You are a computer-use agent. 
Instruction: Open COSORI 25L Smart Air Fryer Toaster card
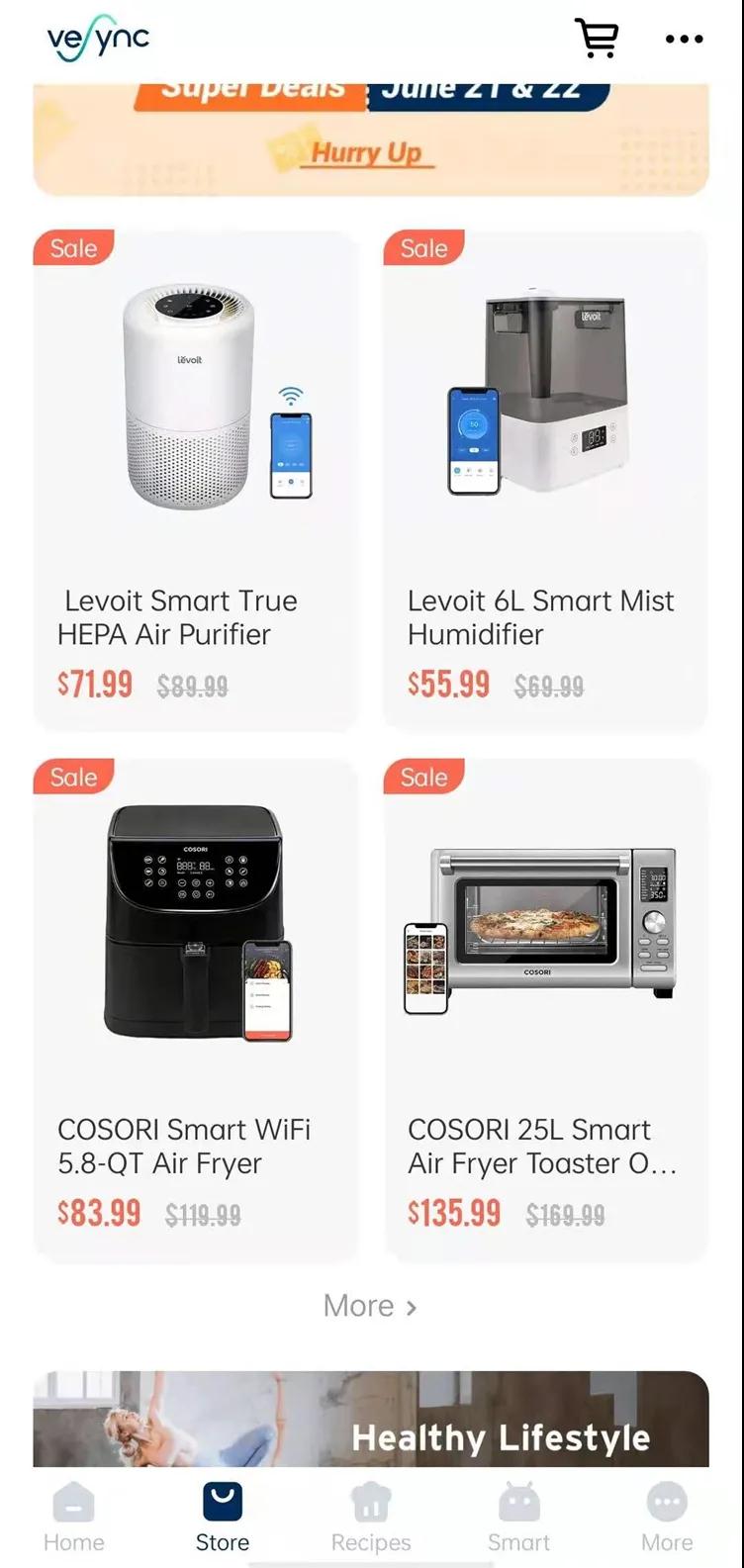[545, 1010]
